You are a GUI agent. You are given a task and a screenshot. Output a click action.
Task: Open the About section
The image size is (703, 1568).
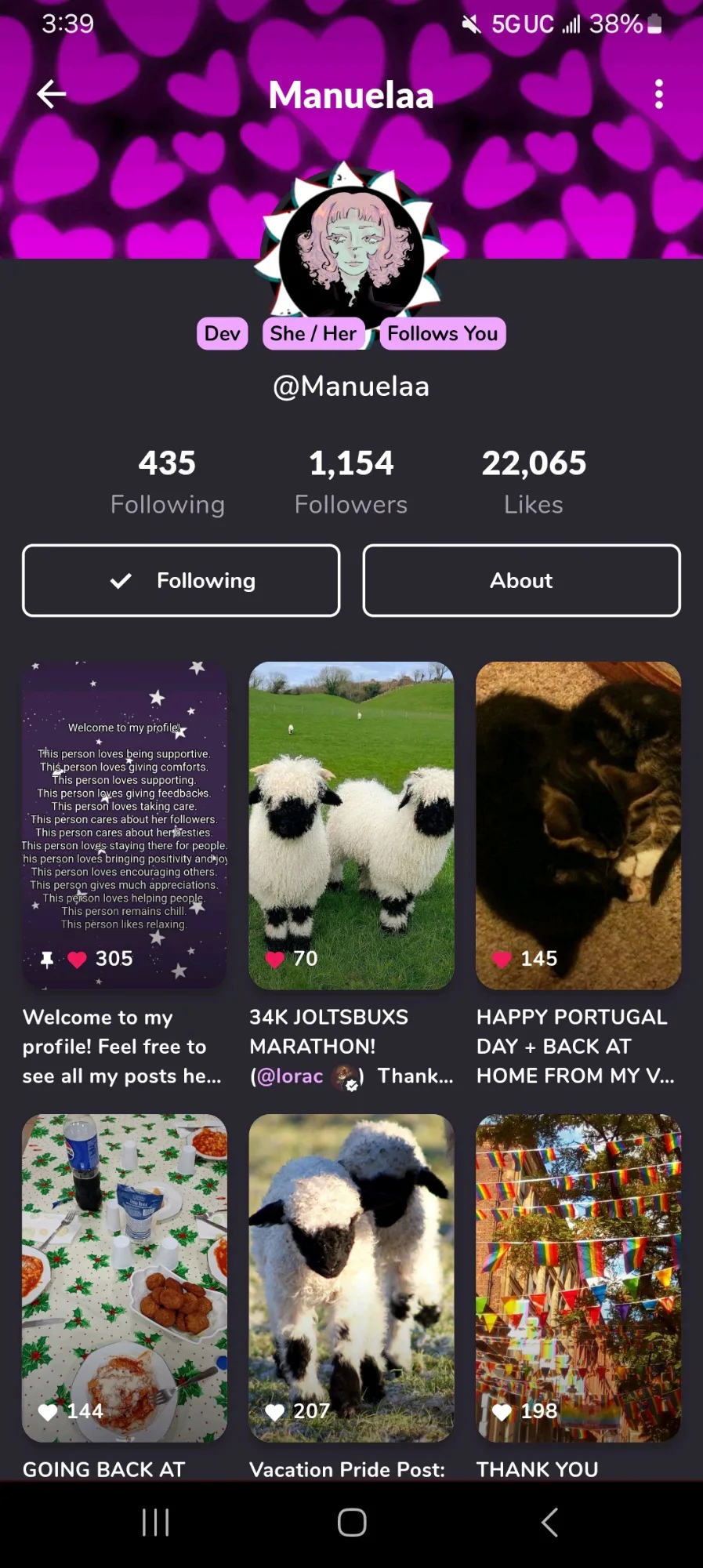click(521, 580)
